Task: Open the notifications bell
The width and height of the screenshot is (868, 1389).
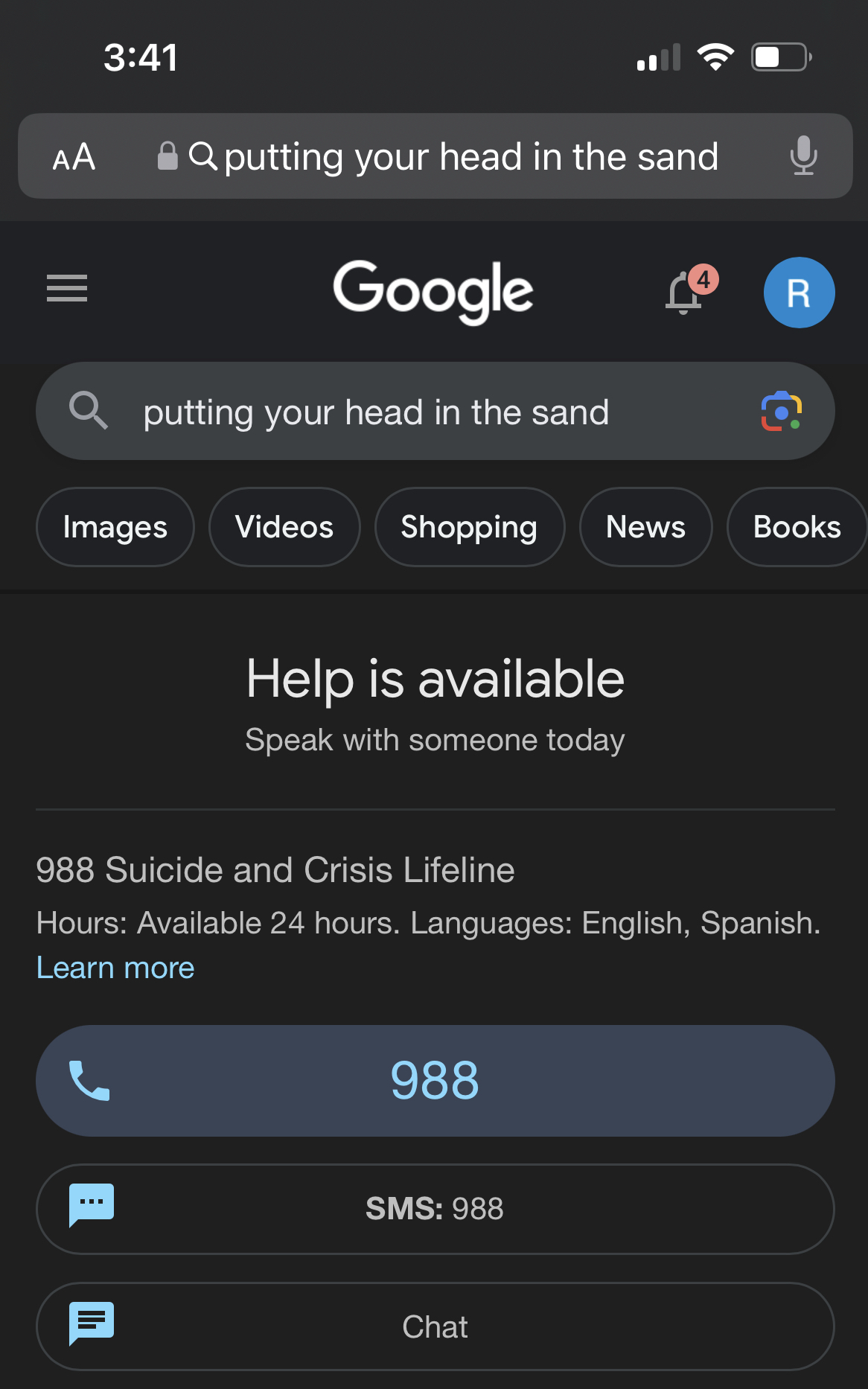Action: click(685, 292)
